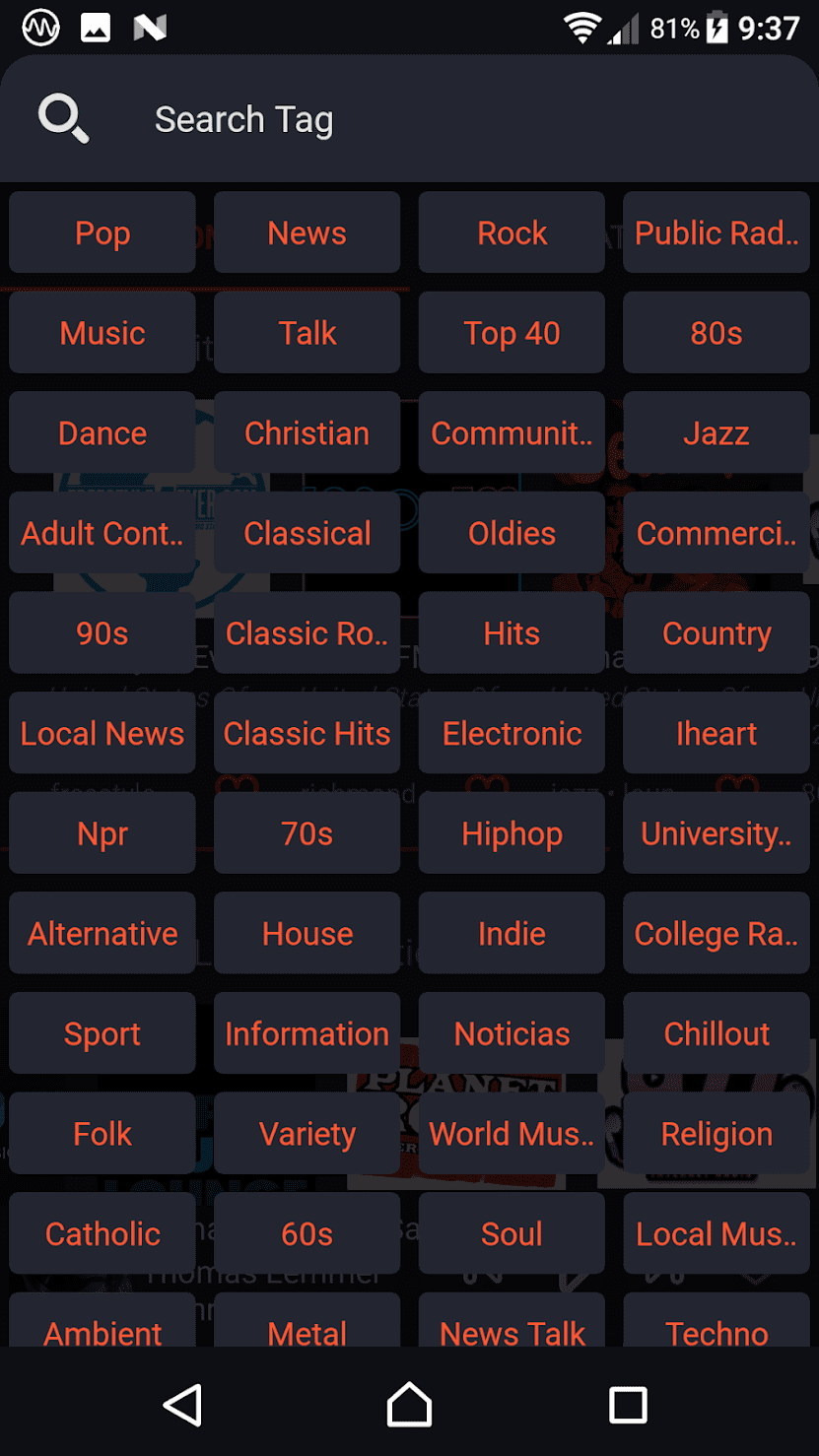Tap the magnifying glass search icon
Image resolution: width=819 pixels, height=1456 pixels.
pos(64,120)
